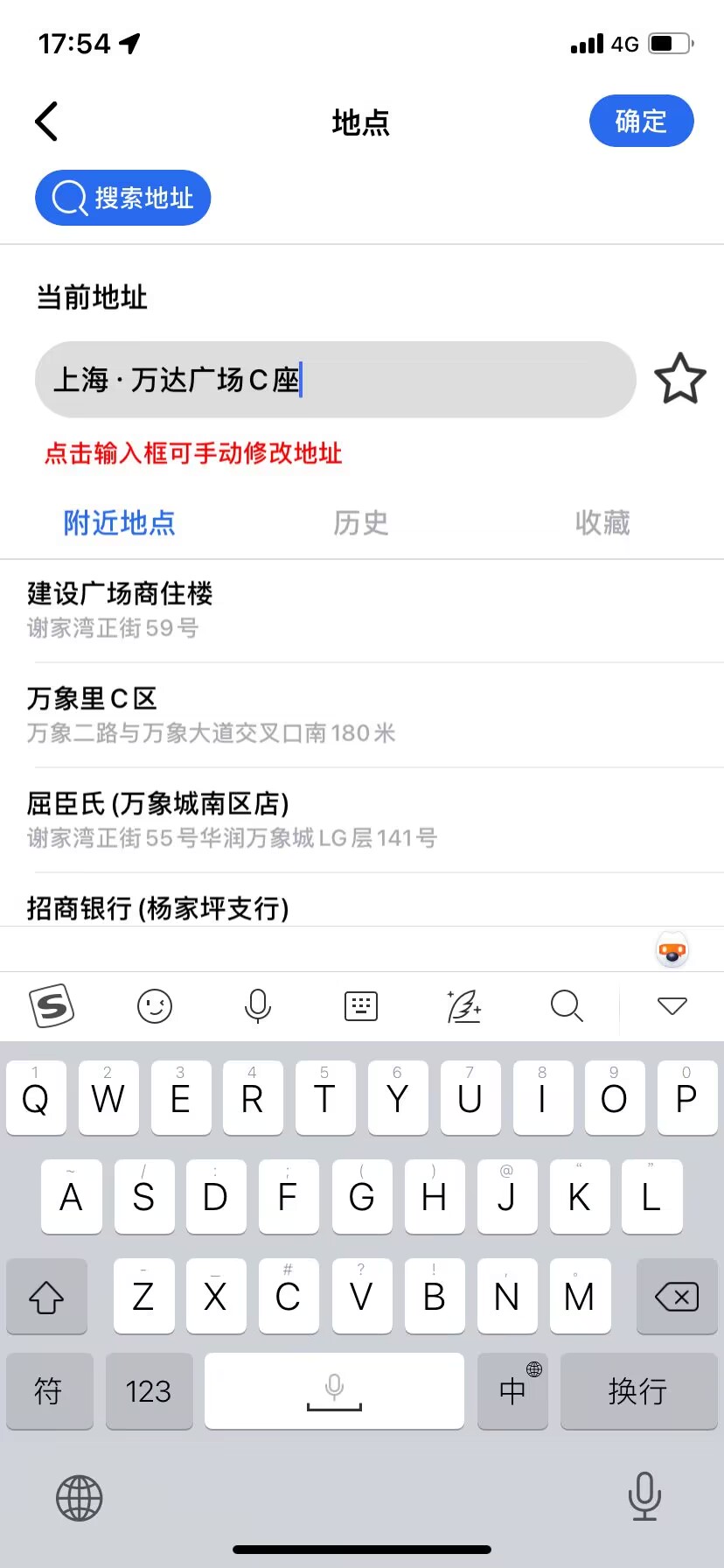Choose 万象里C区 from nearby places
This screenshot has height=1568, width=724.
[210, 714]
